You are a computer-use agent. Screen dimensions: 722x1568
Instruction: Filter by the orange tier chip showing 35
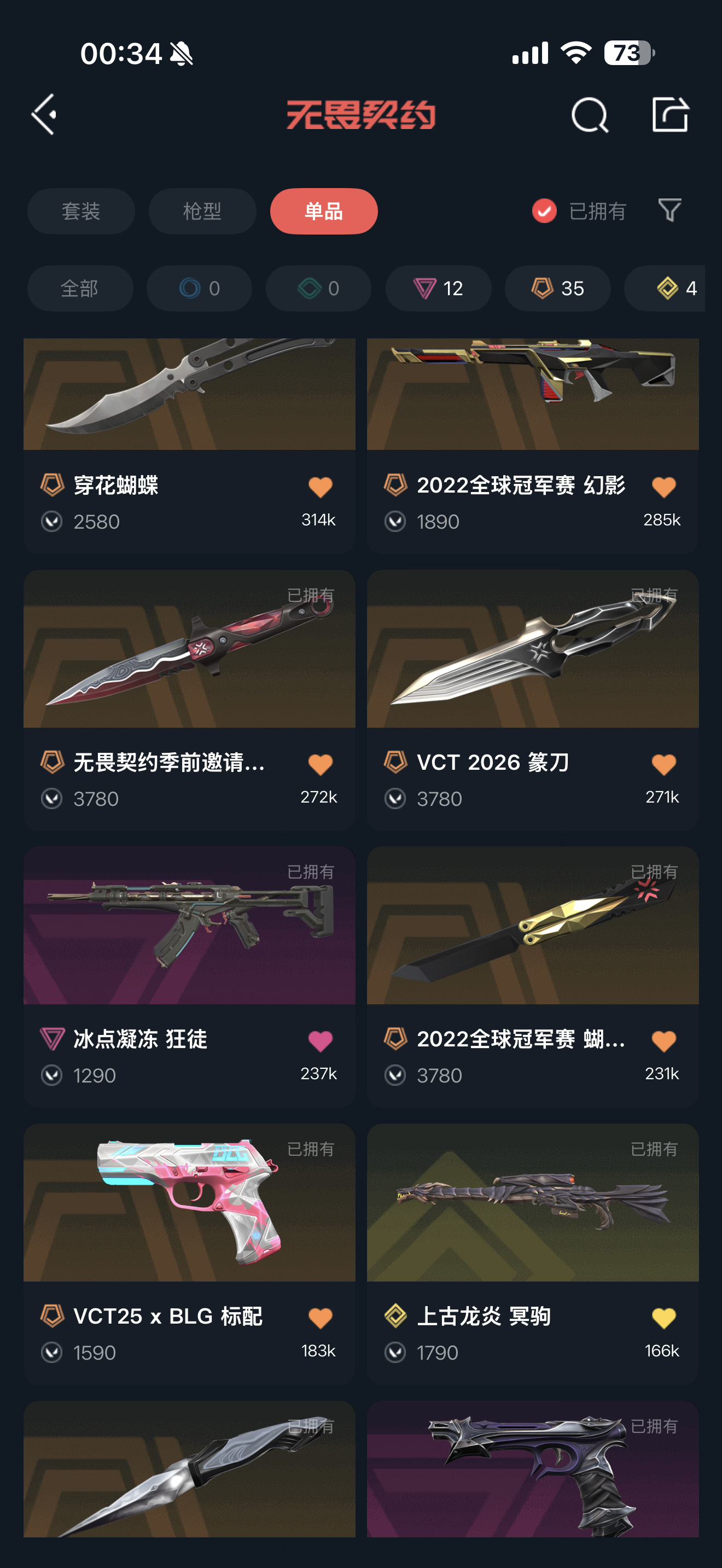[557, 288]
